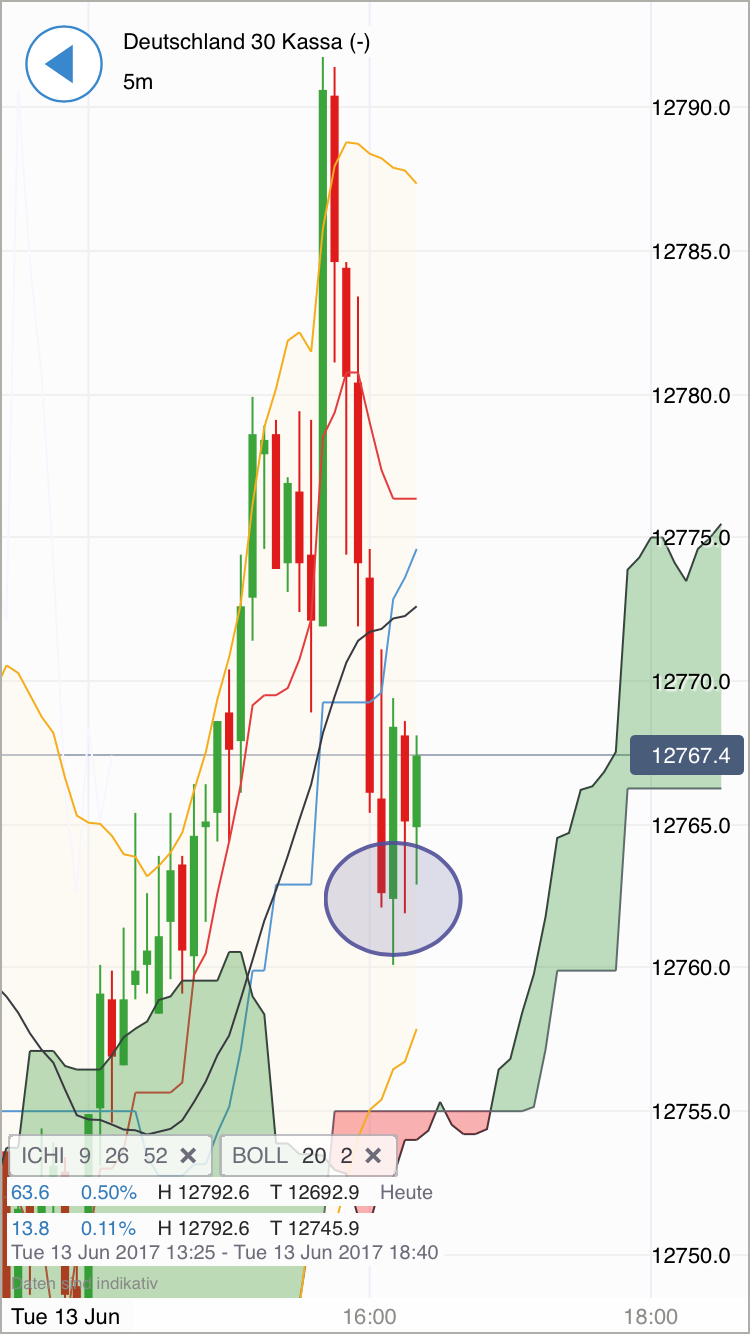Viewport: 750px width, 1334px height.
Task: Open the 5m timeframe selector
Action: 136,83
